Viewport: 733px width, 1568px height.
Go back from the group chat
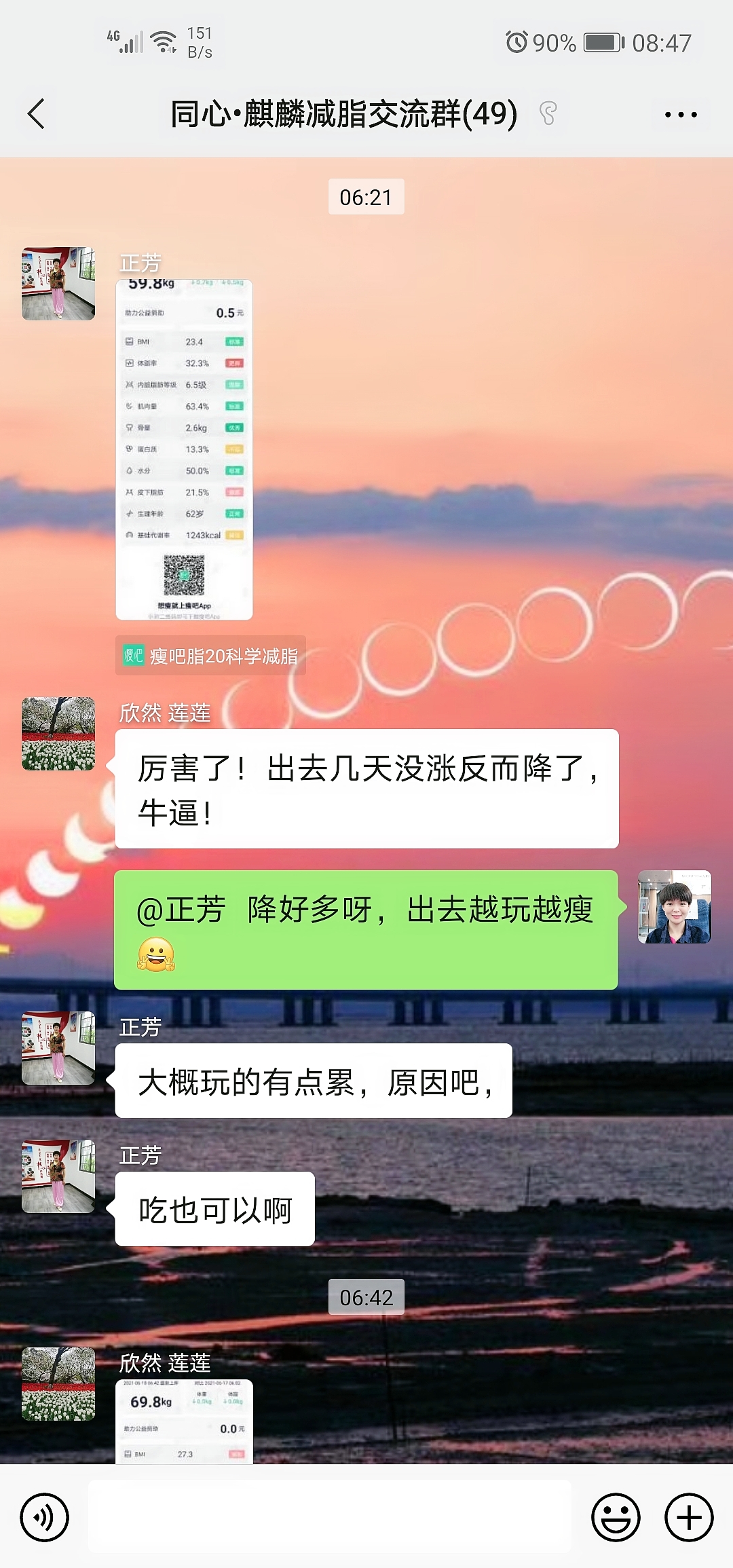click(x=37, y=114)
